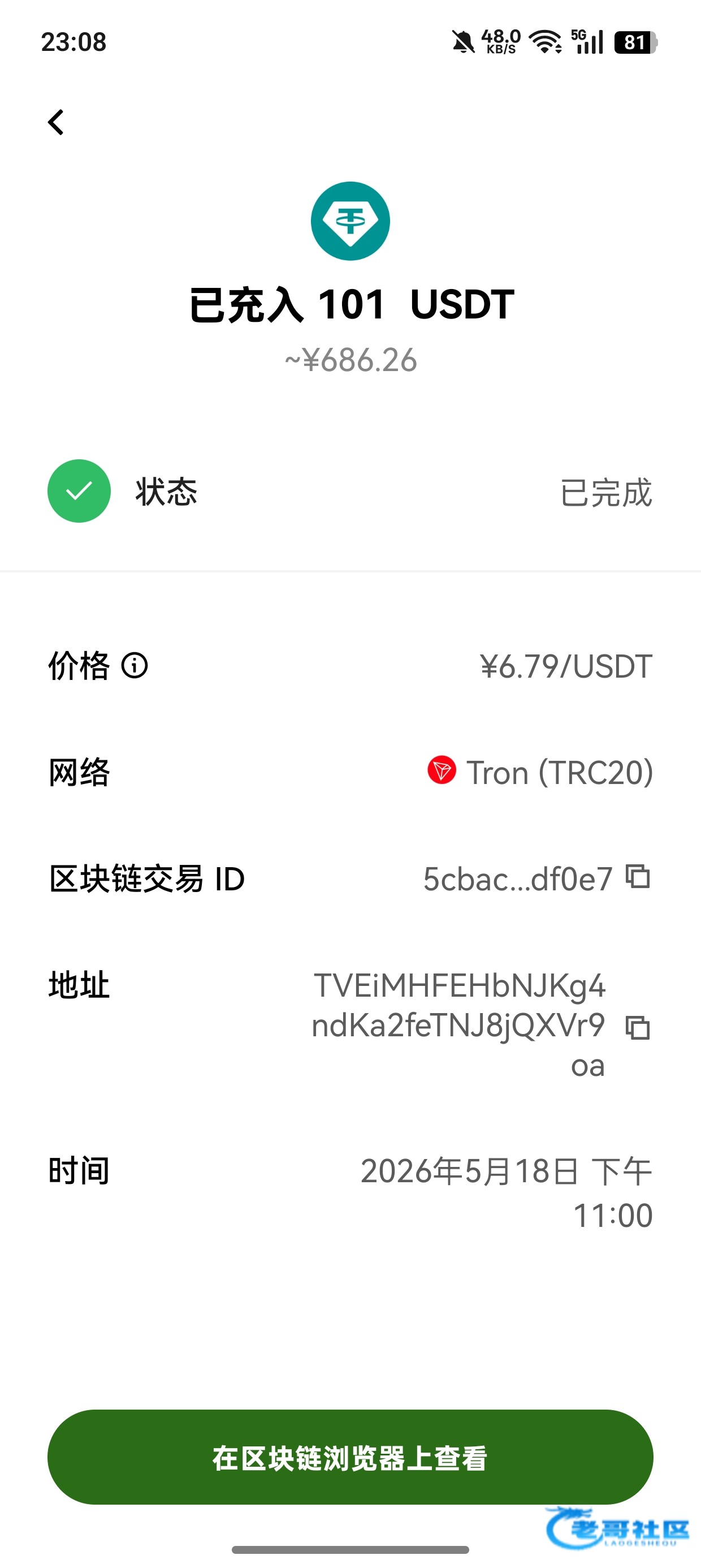
Task: Go back using the top arrow
Action: 56,122
